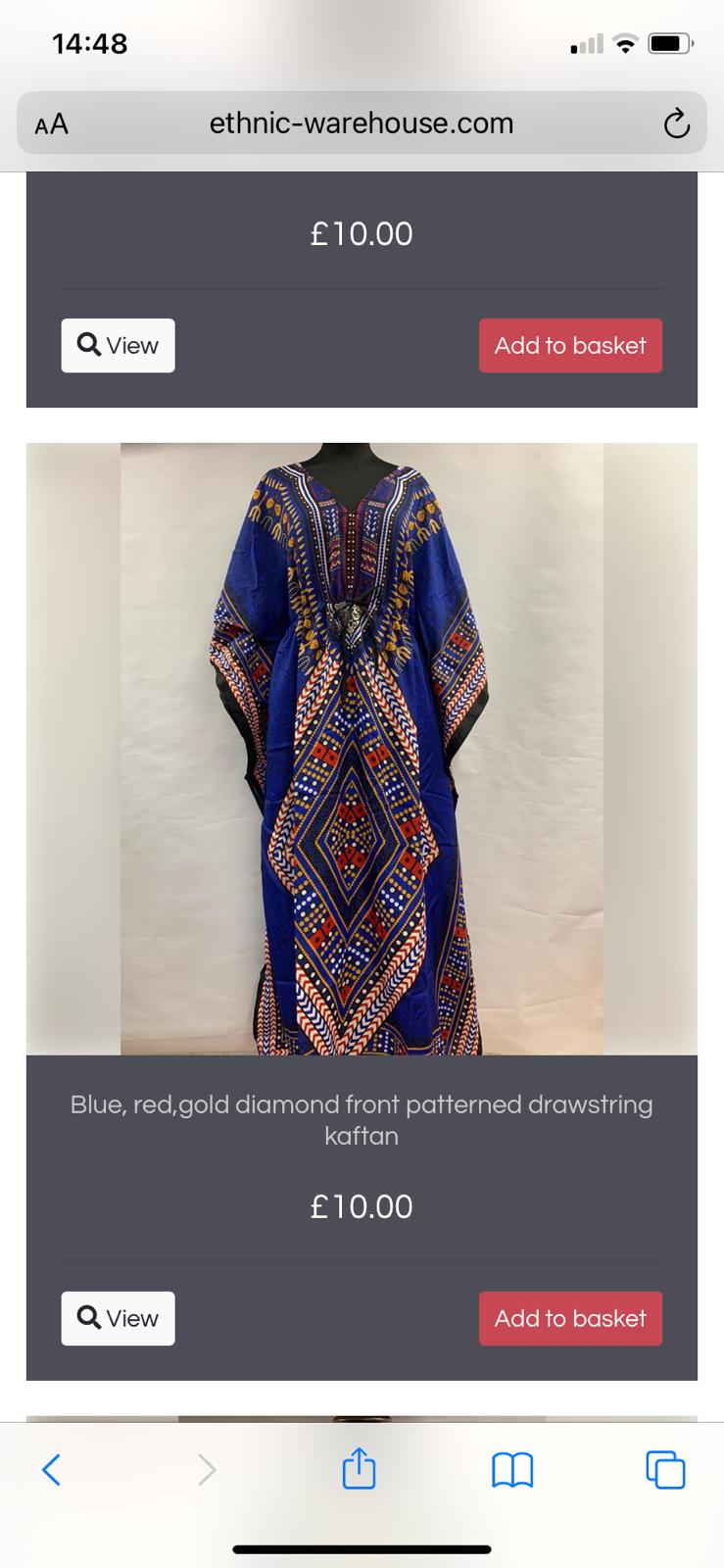
Task: Tap the topmost Add to basket button
Action: (x=570, y=345)
